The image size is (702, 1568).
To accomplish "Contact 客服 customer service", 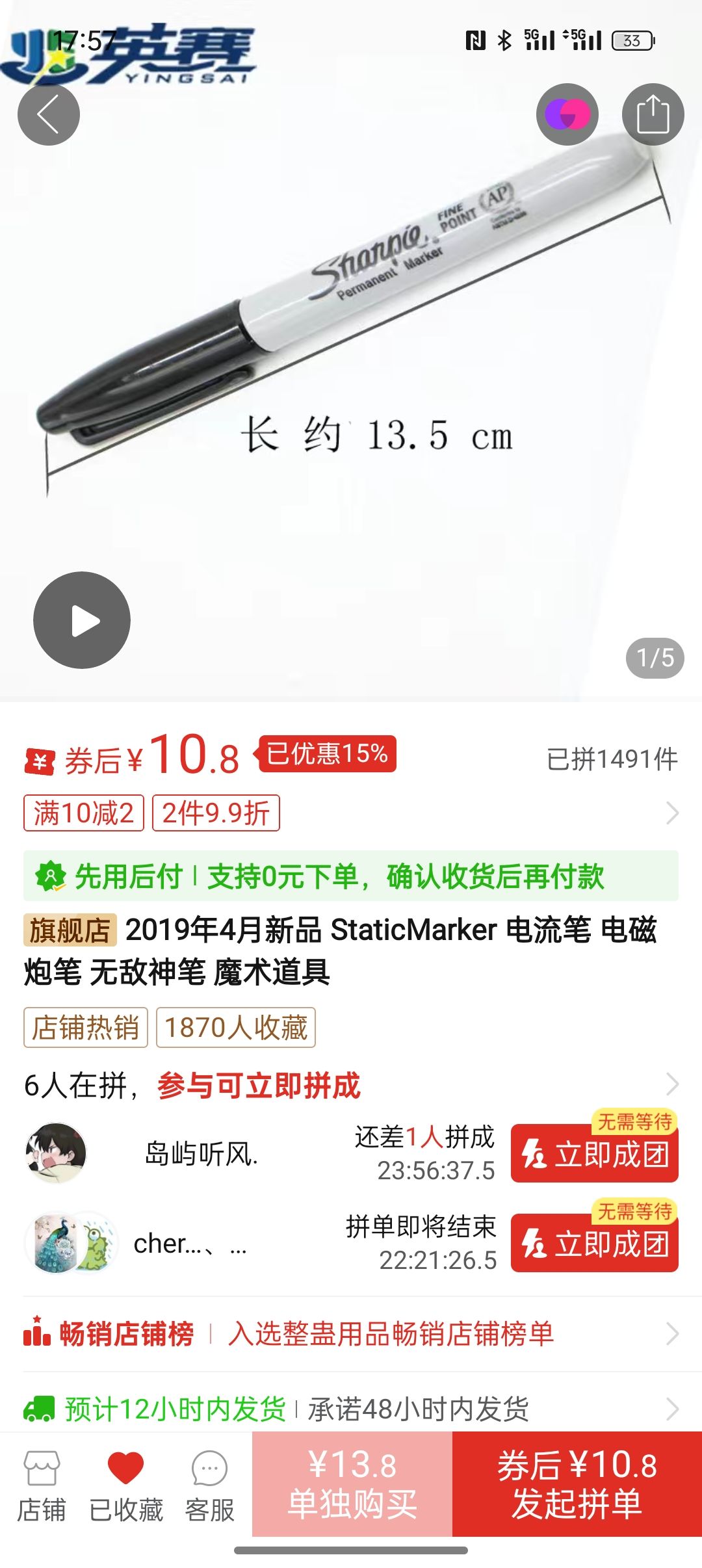I will click(209, 1486).
